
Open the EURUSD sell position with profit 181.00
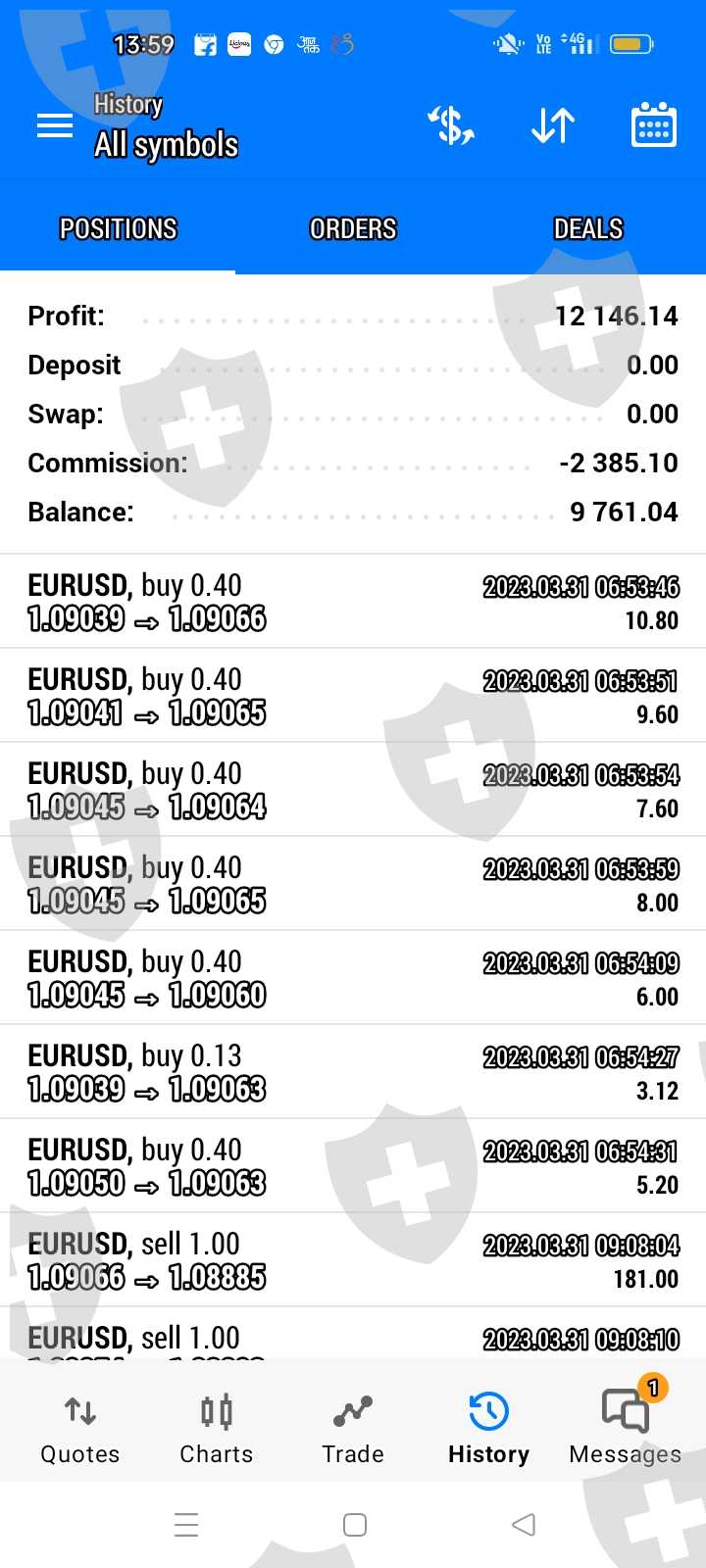pos(353,1260)
